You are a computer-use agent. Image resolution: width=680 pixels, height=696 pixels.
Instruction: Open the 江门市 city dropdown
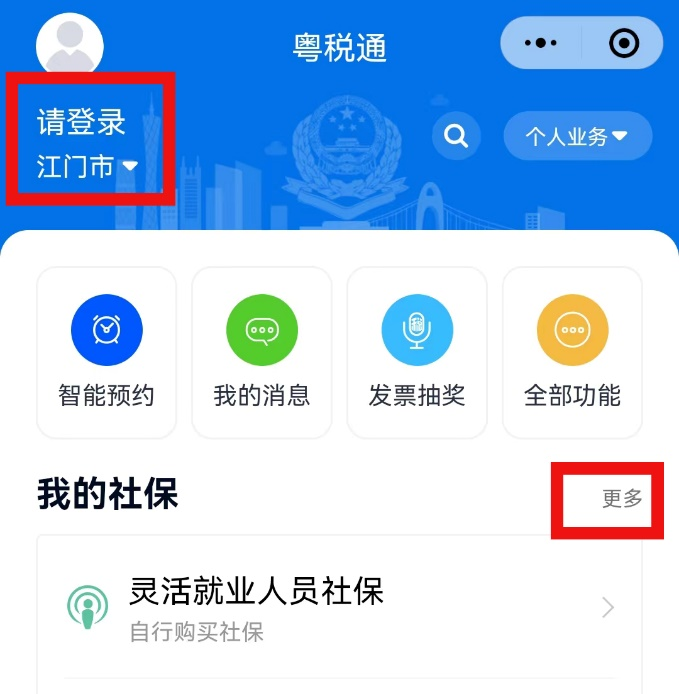click(87, 167)
